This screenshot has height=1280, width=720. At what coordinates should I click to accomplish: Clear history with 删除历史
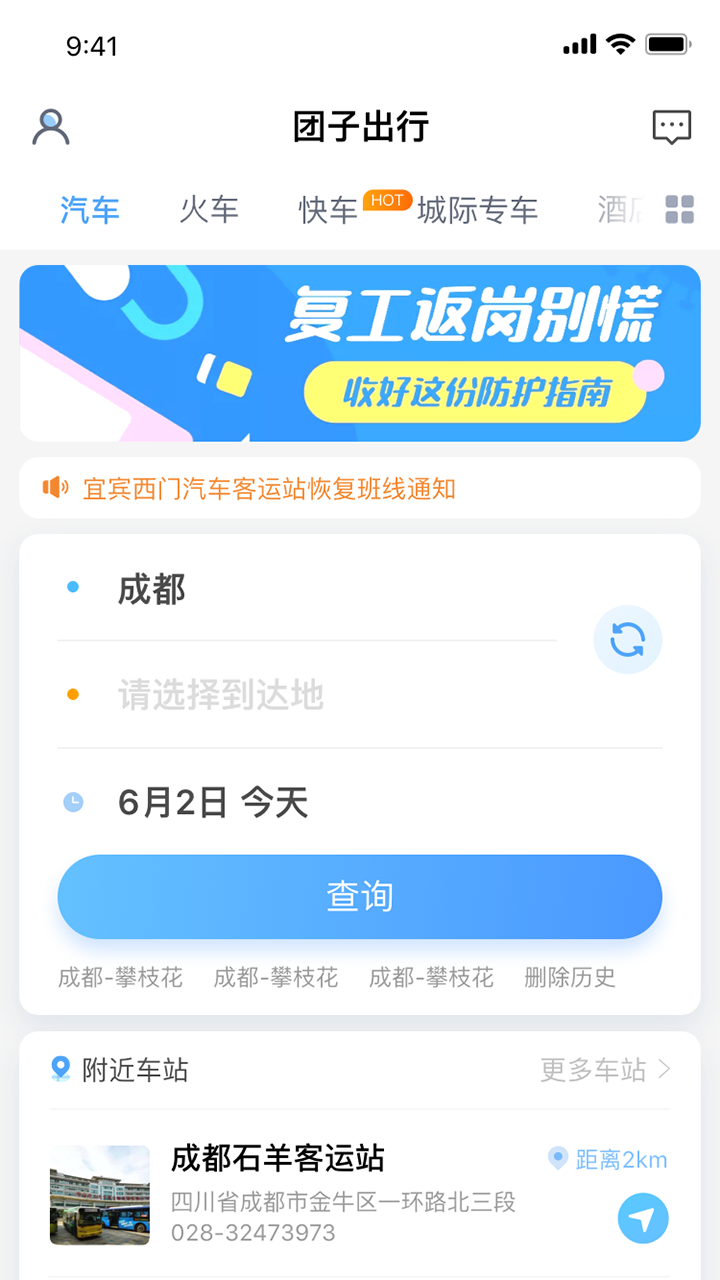click(x=569, y=978)
